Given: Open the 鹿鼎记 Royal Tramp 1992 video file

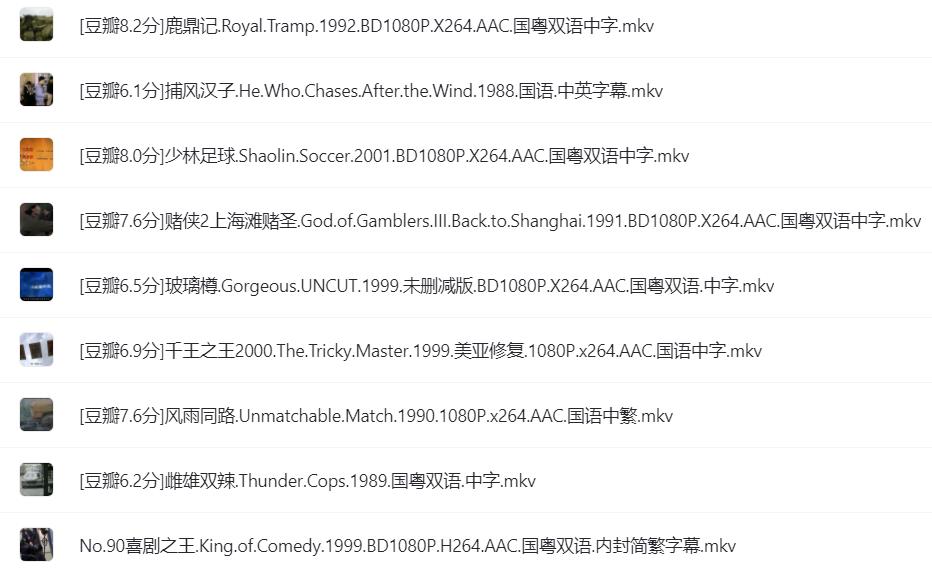Looking at the screenshot, I should click(366, 26).
